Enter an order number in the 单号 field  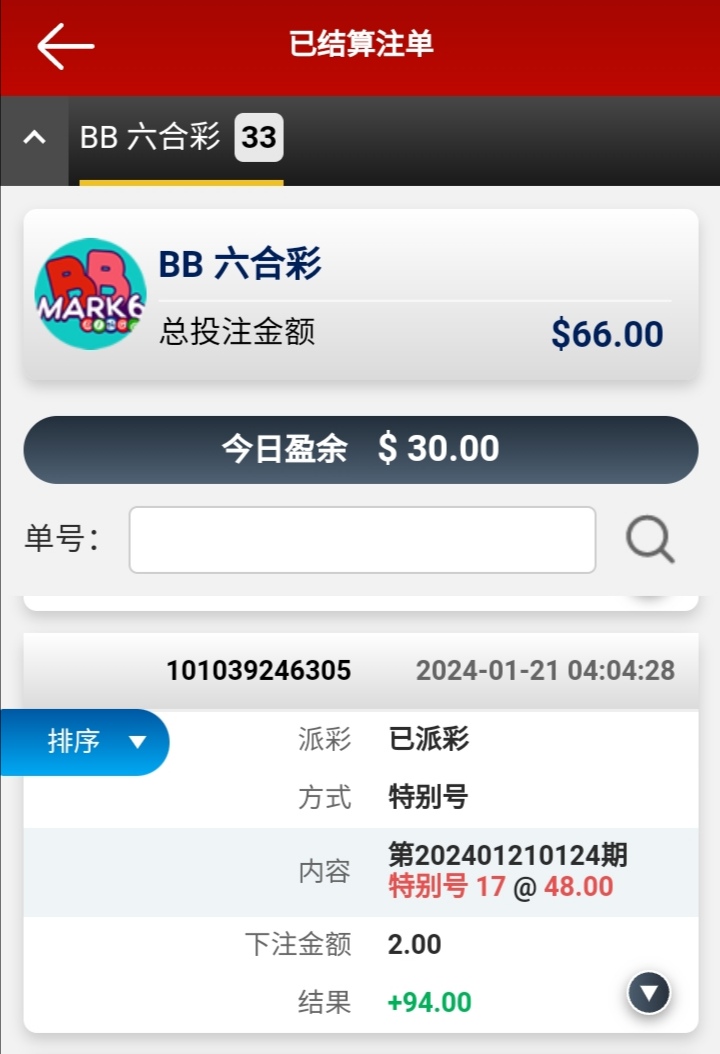pos(362,540)
